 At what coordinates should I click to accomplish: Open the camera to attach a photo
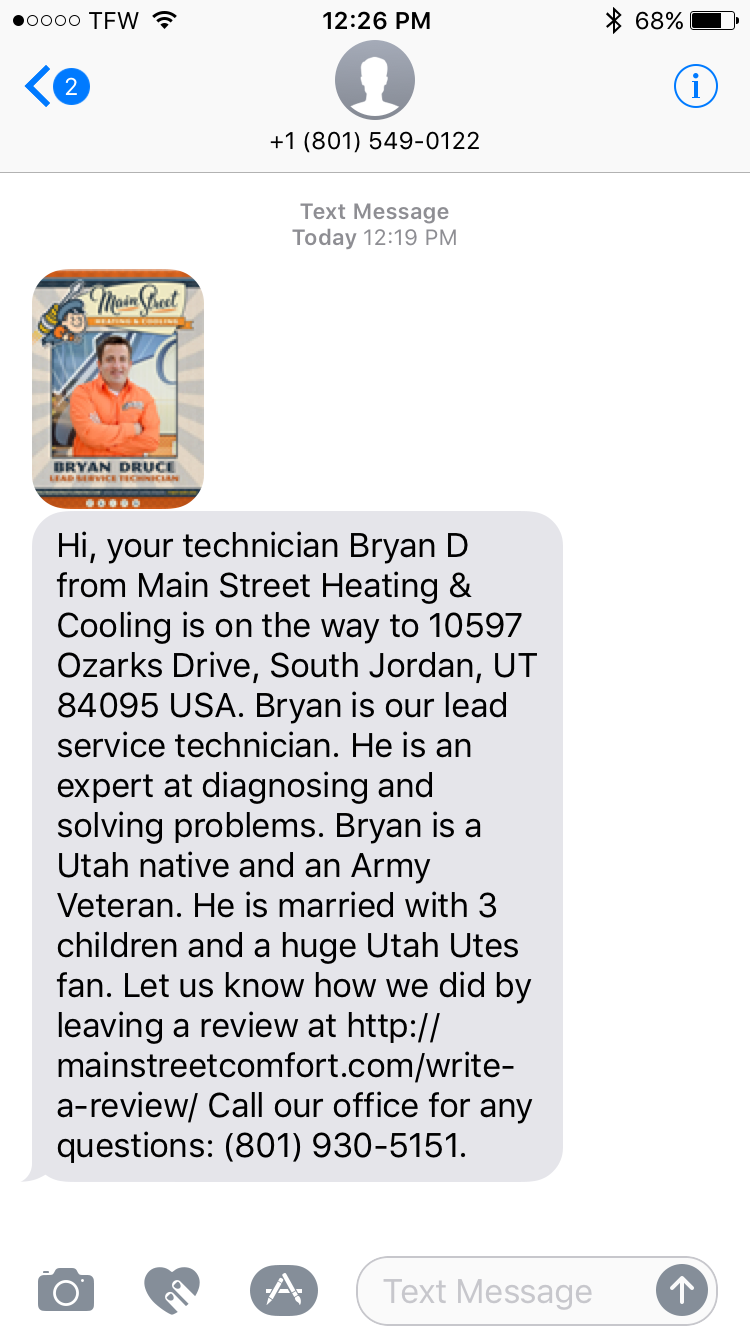click(66, 1290)
